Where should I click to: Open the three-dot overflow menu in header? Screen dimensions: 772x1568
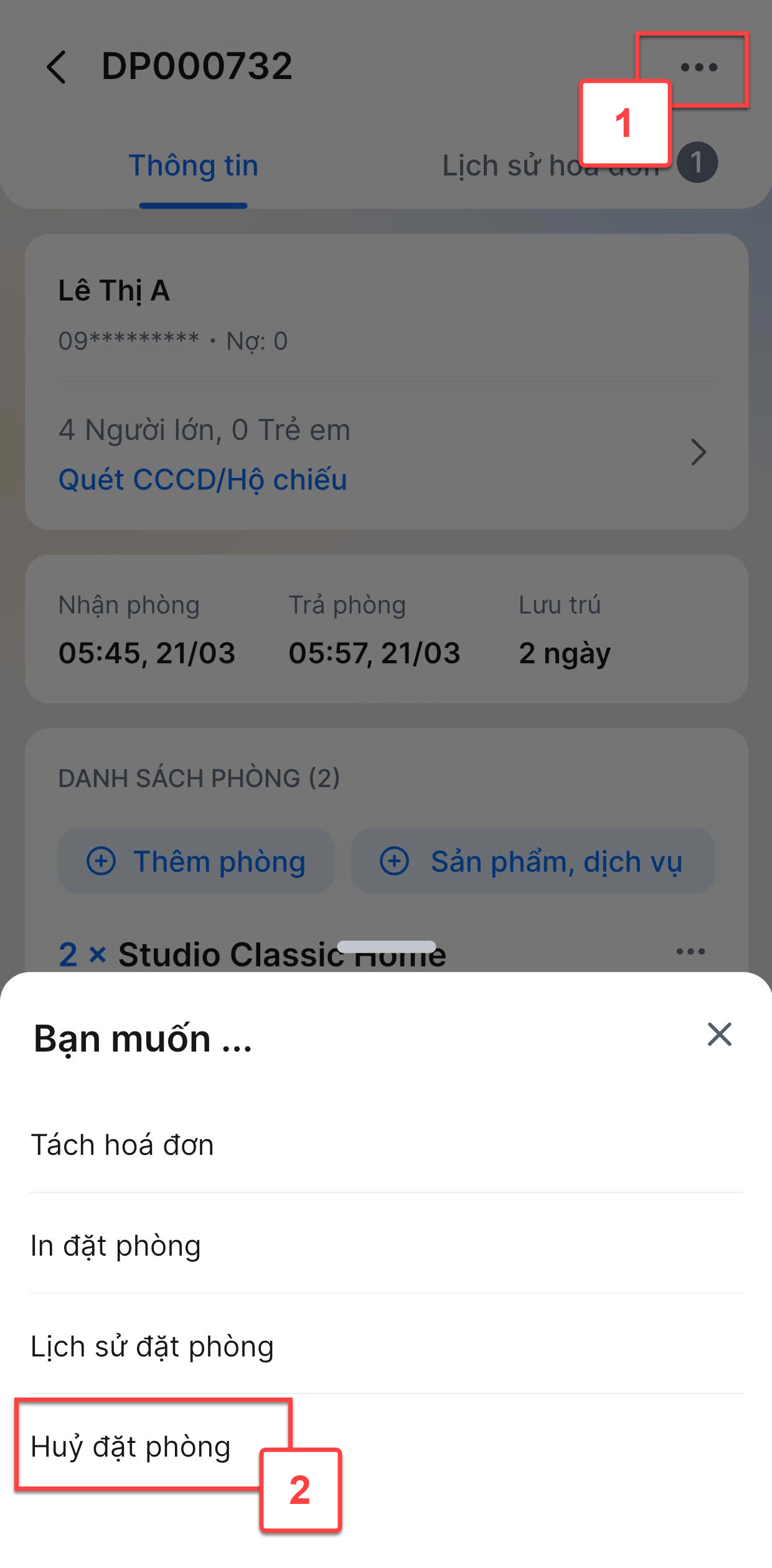coord(699,67)
